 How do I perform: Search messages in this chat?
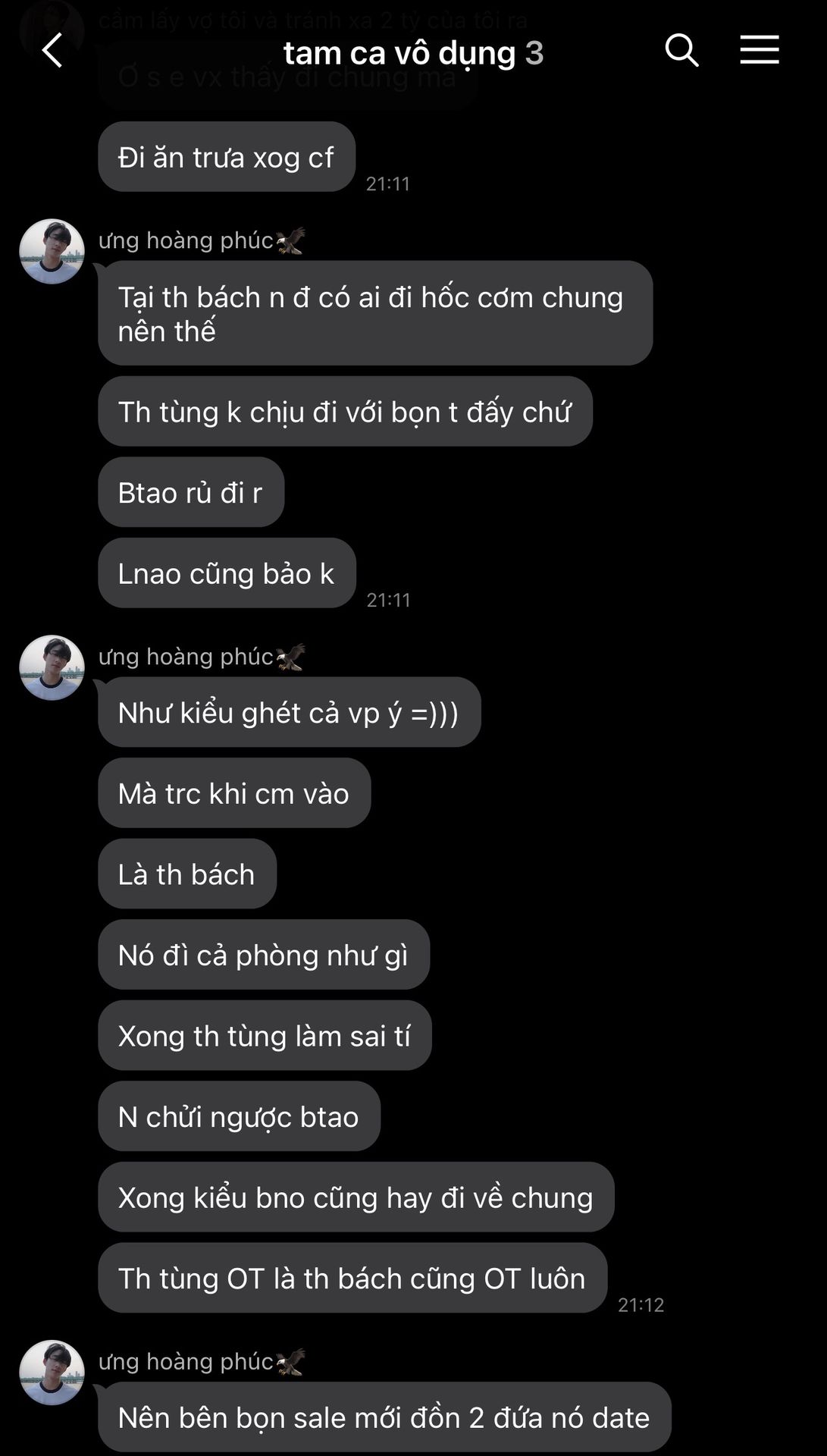(x=681, y=51)
